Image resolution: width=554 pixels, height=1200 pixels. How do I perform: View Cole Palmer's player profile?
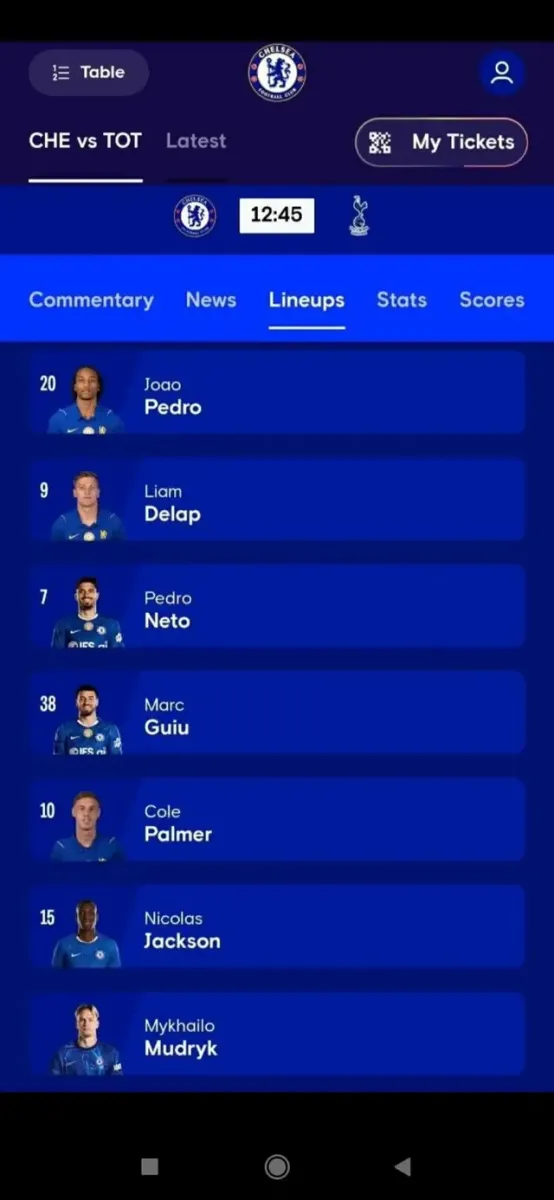(x=277, y=819)
